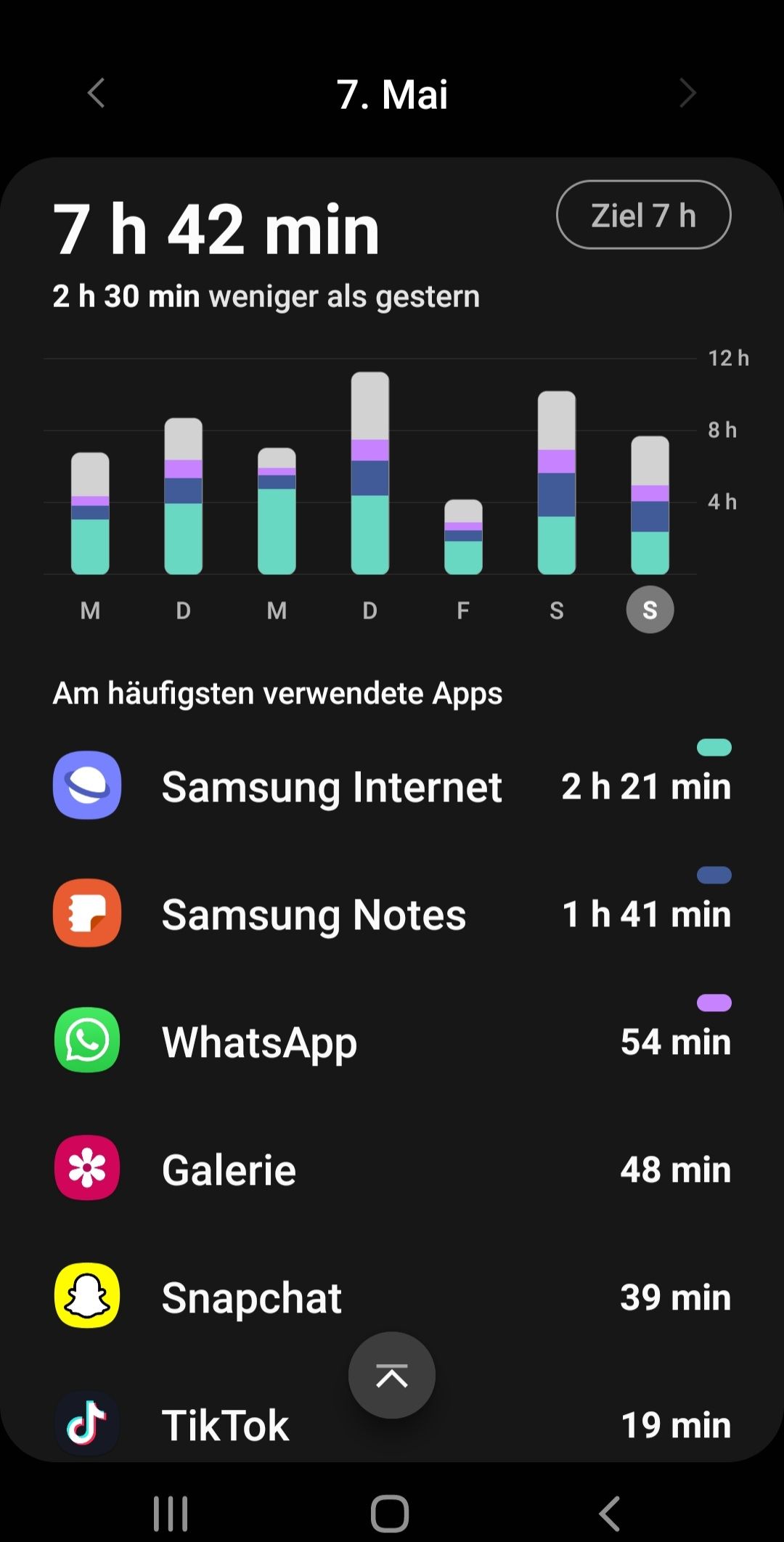Open recent apps from navigation bar
The image size is (784, 1542).
point(171,1514)
